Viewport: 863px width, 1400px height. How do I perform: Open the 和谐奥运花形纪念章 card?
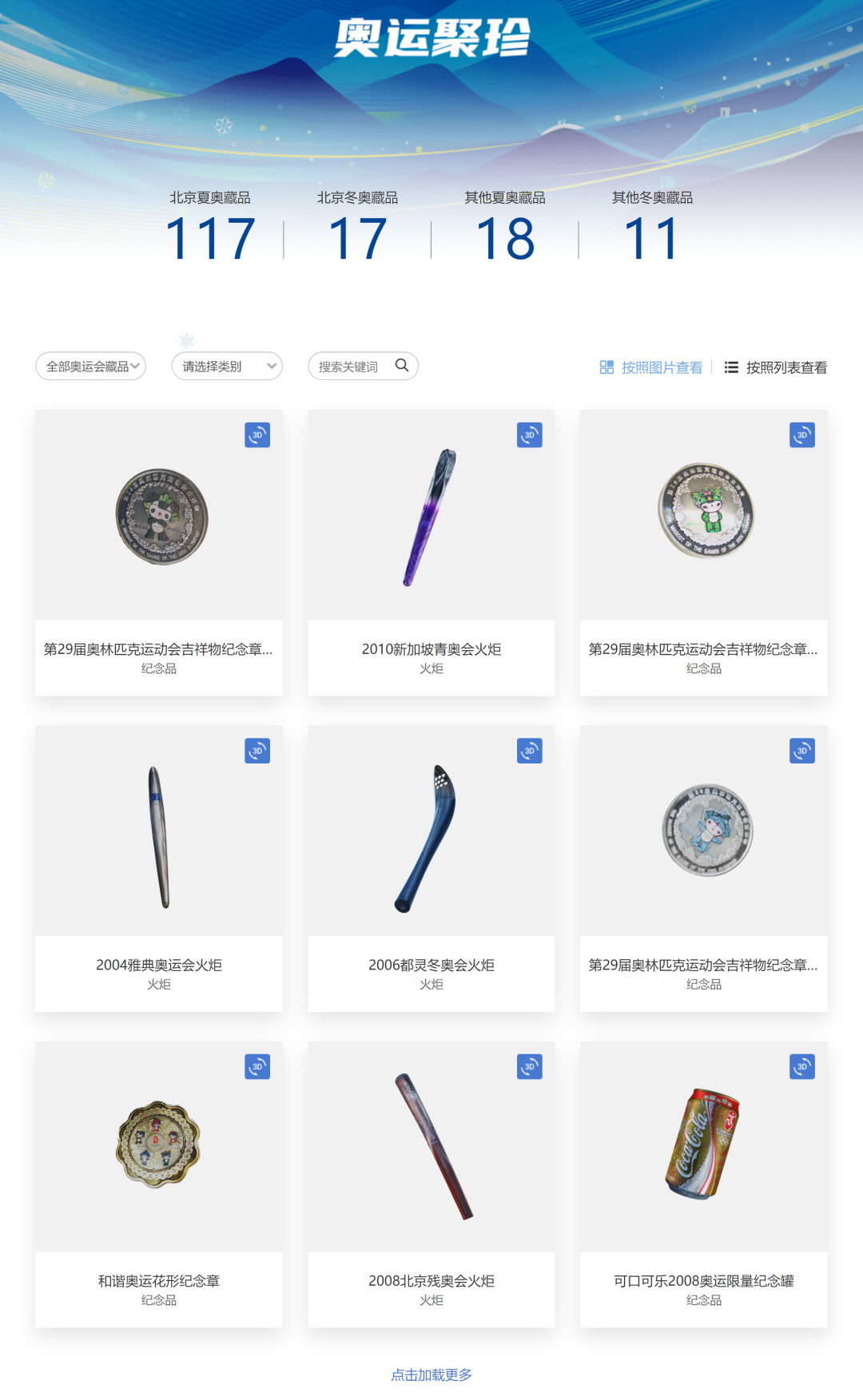(159, 1184)
